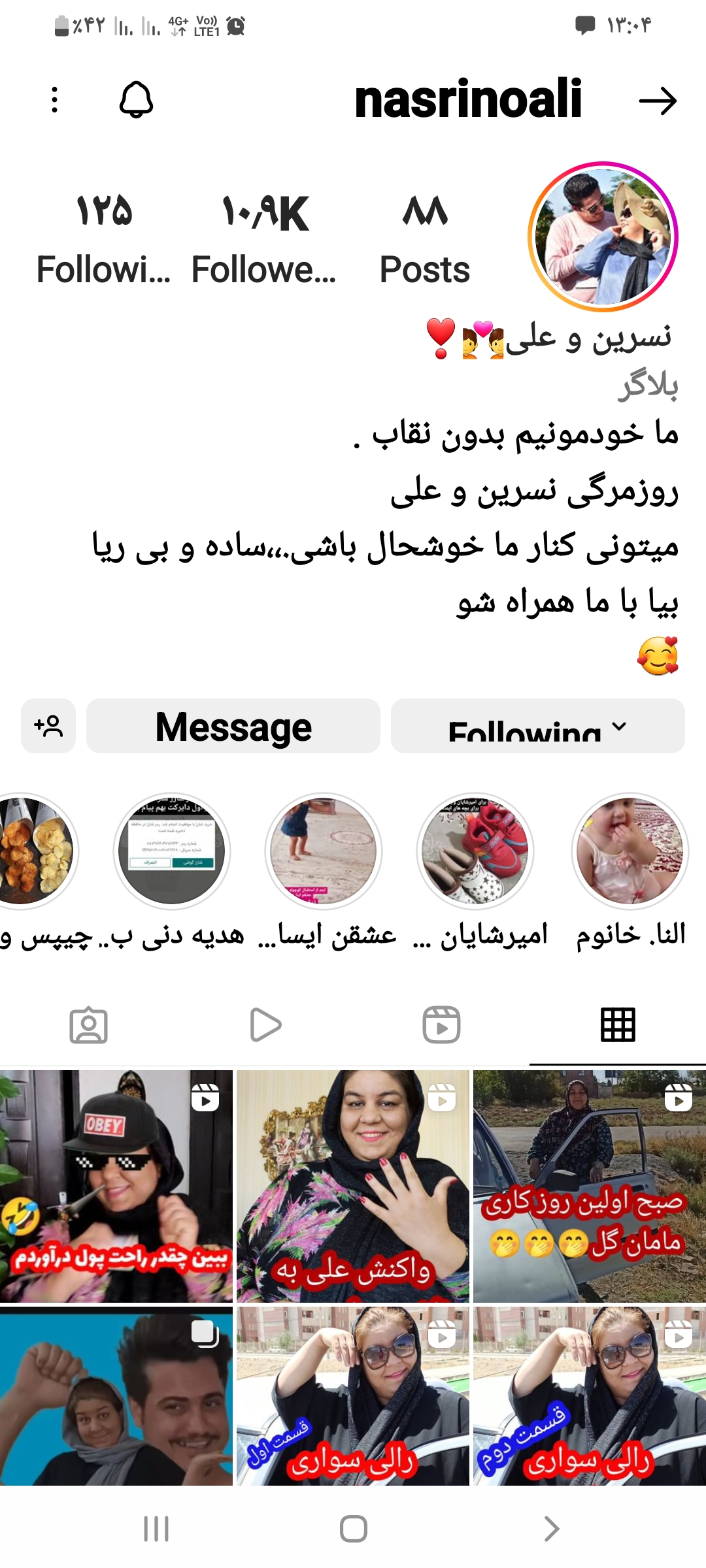Switch to the posts grid tab

tap(618, 1024)
